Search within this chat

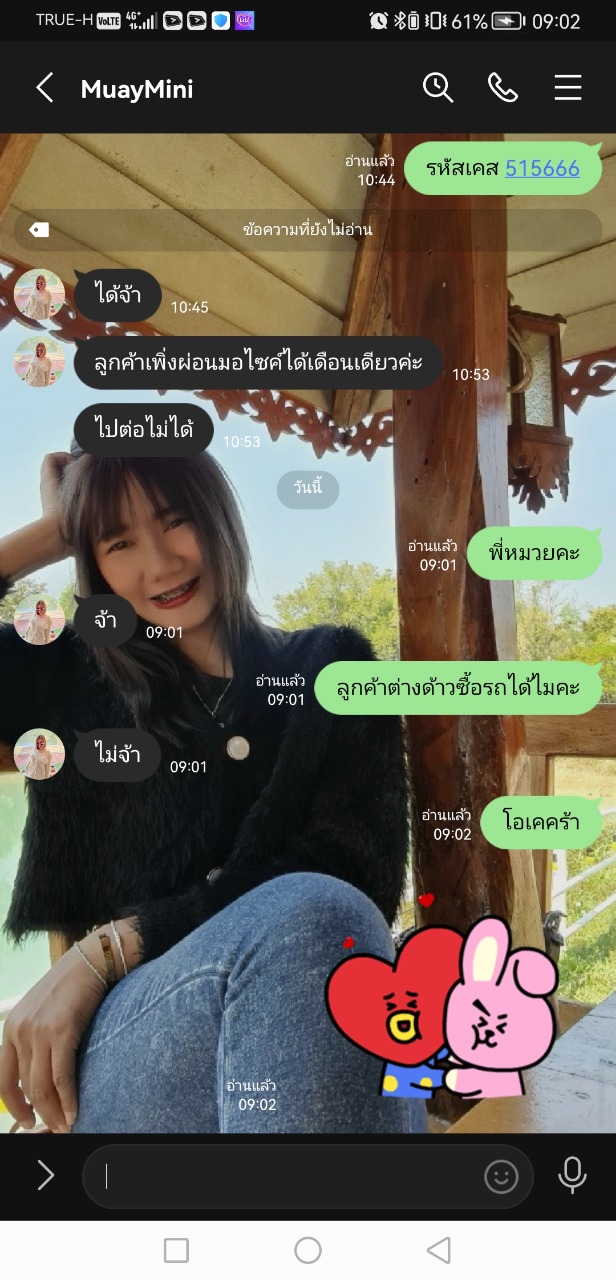438,88
